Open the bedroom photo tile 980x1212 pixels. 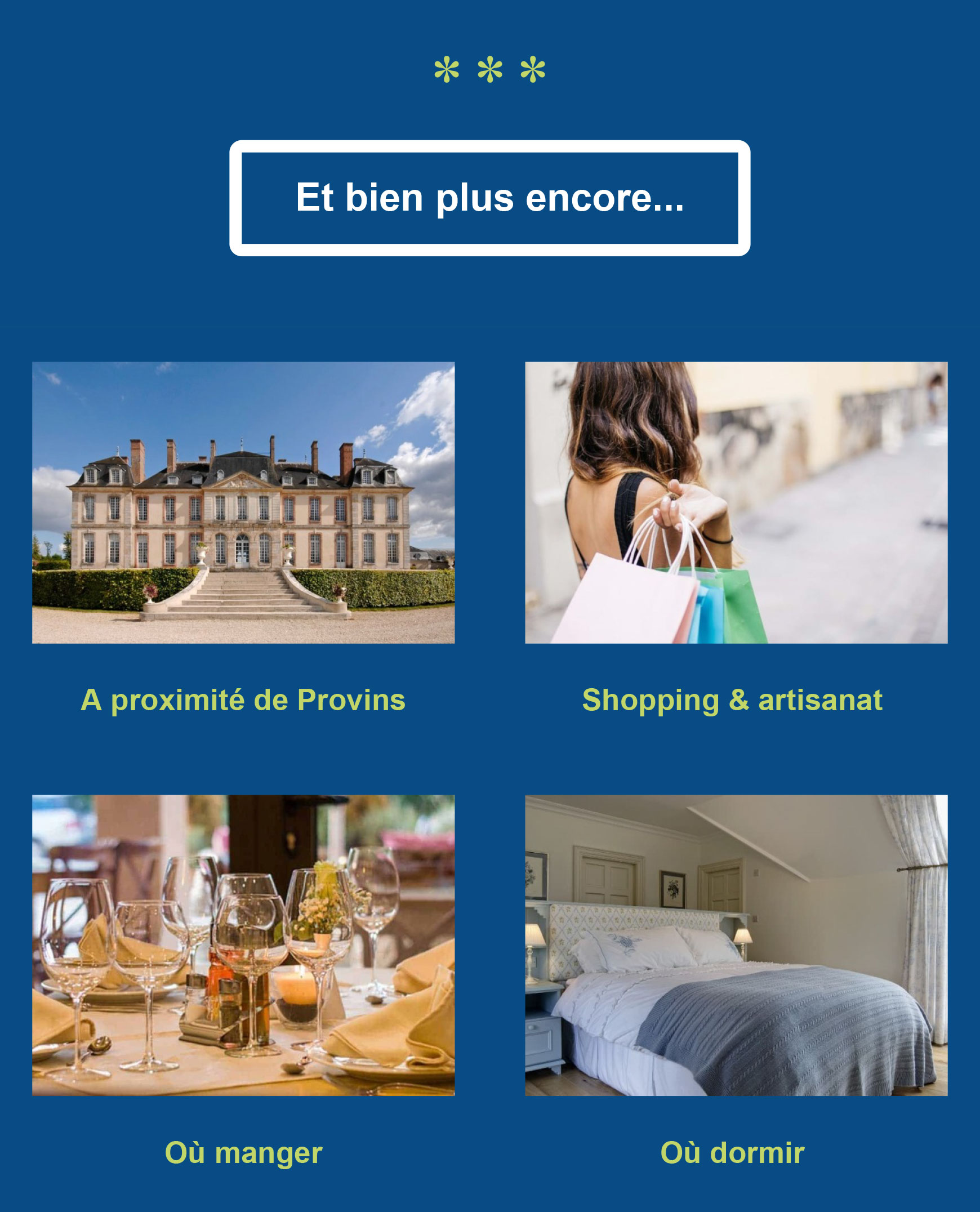click(736, 946)
